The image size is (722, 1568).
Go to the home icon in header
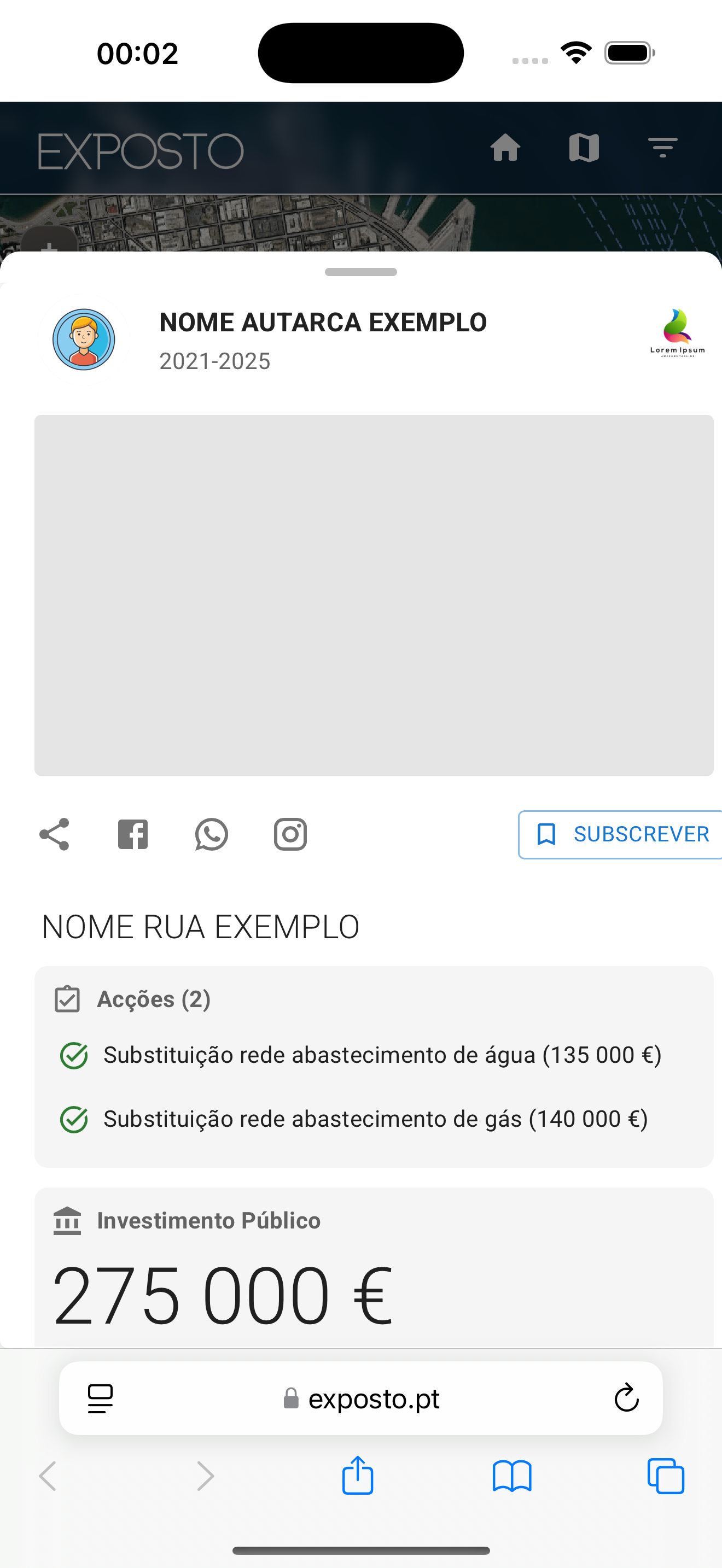[505, 148]
